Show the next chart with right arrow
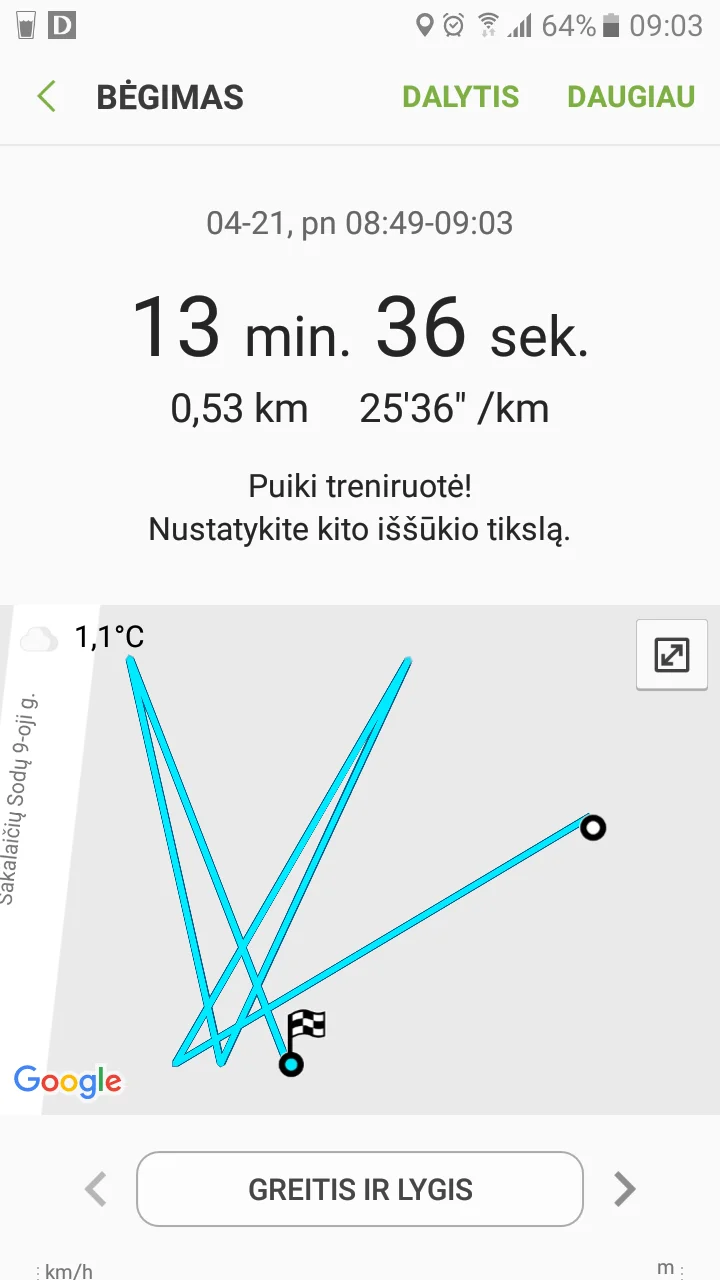The width and height of the screenshot is (720, 1280). coord(624,1189)
